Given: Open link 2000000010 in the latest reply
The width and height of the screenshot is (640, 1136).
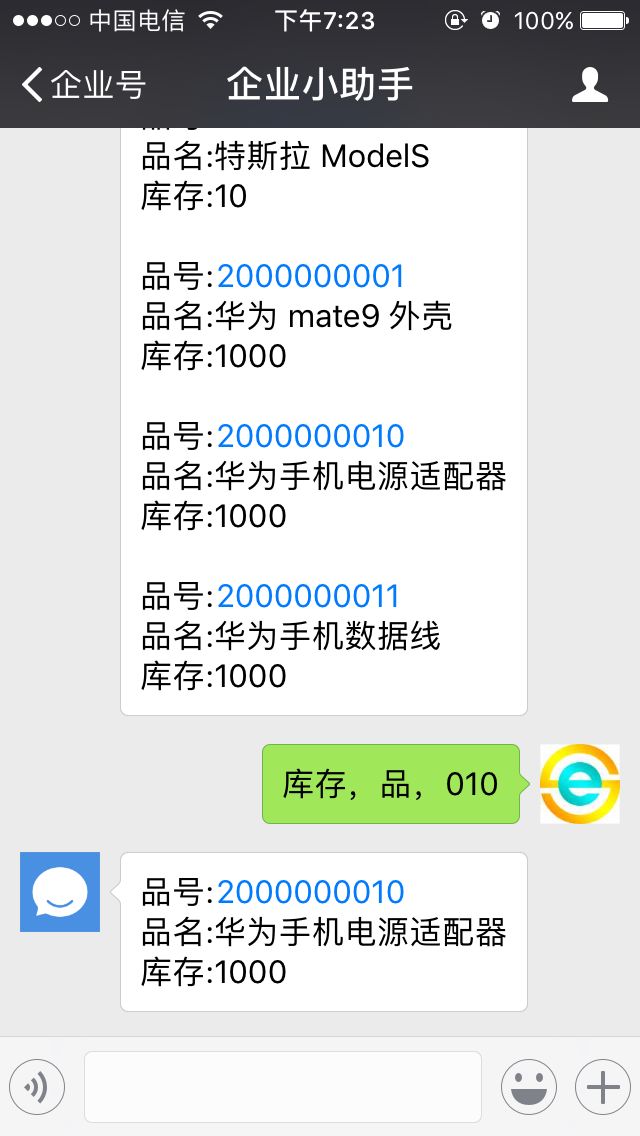Looking at the screenshot, I should [x=311, y=892].
